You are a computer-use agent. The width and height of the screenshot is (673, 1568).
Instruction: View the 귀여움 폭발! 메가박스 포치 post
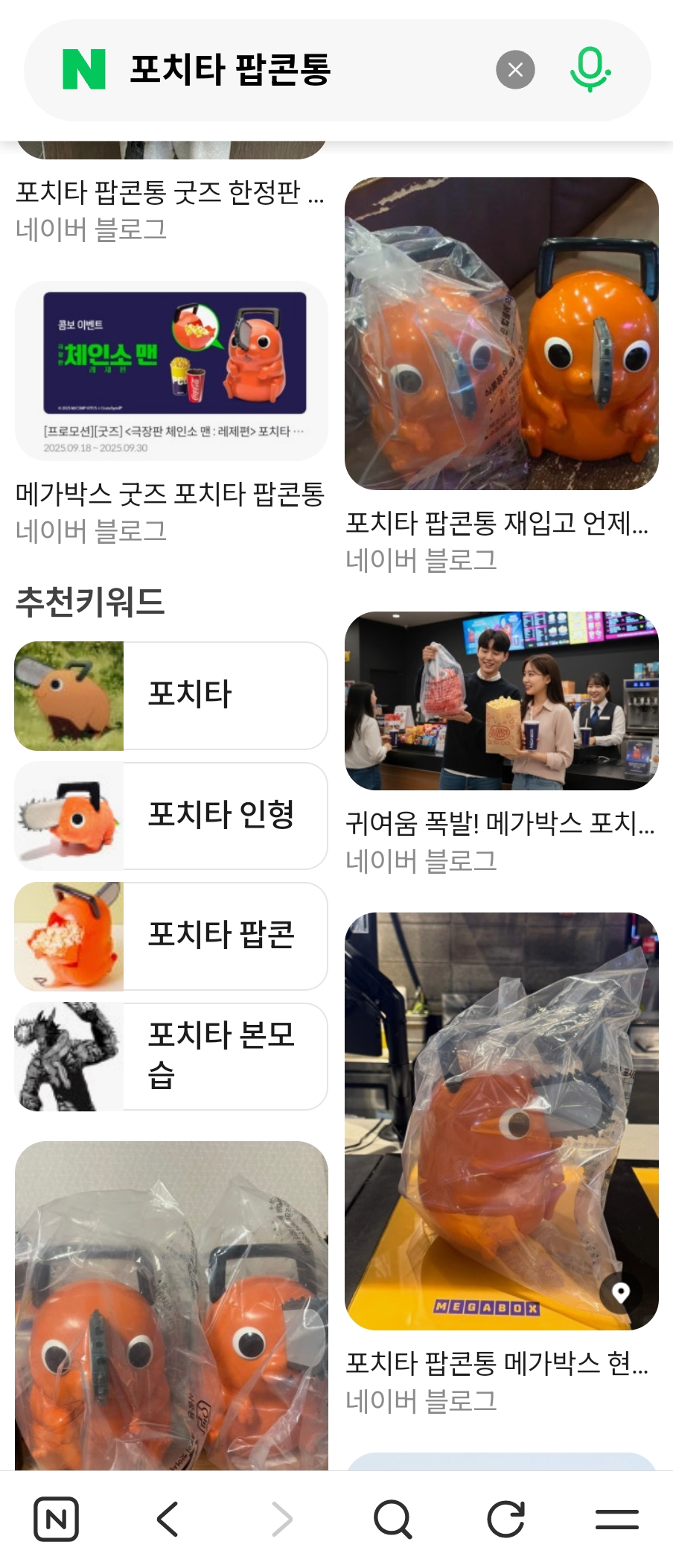click(x=499, y=823)
